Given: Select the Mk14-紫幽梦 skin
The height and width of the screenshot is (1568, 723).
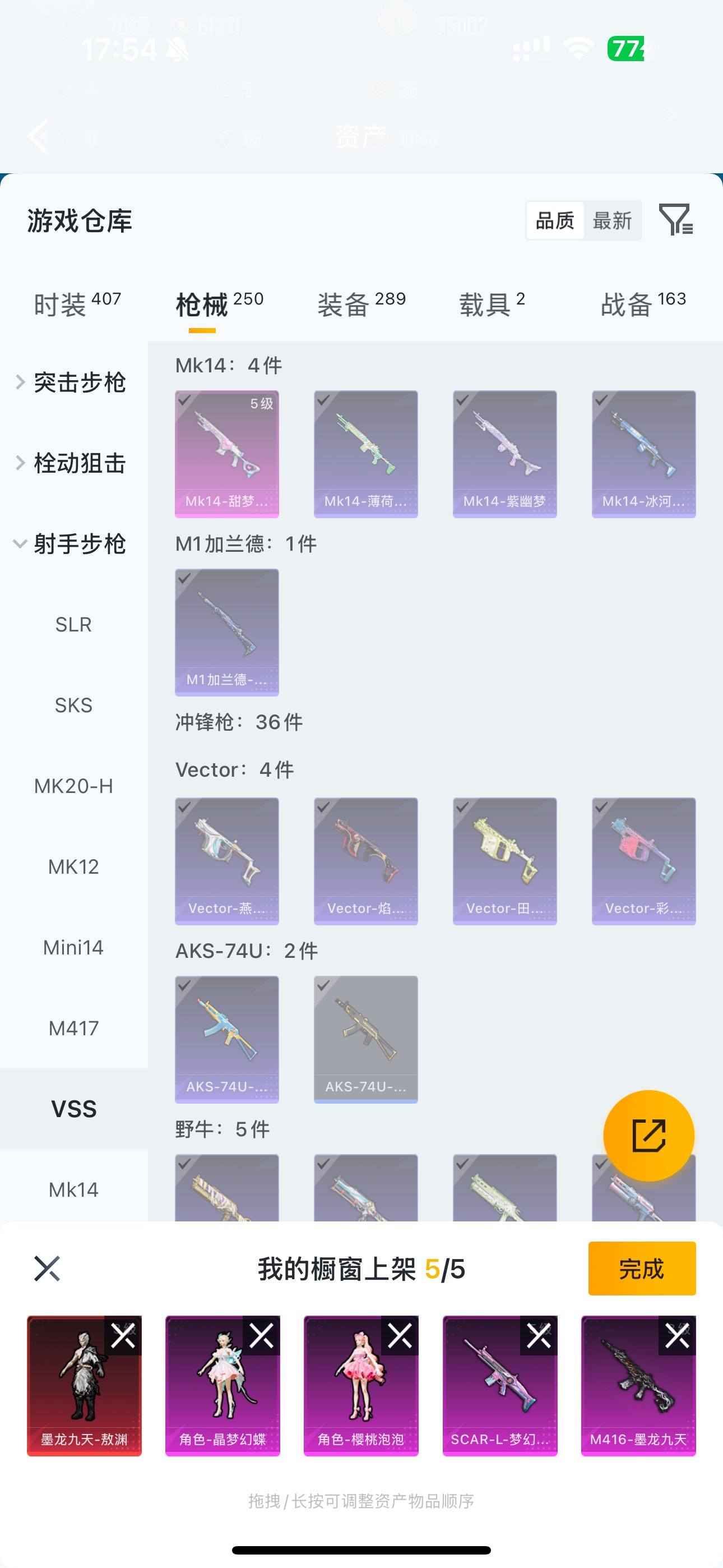Looking at the screenshot, I should click(x=504, y=454).
